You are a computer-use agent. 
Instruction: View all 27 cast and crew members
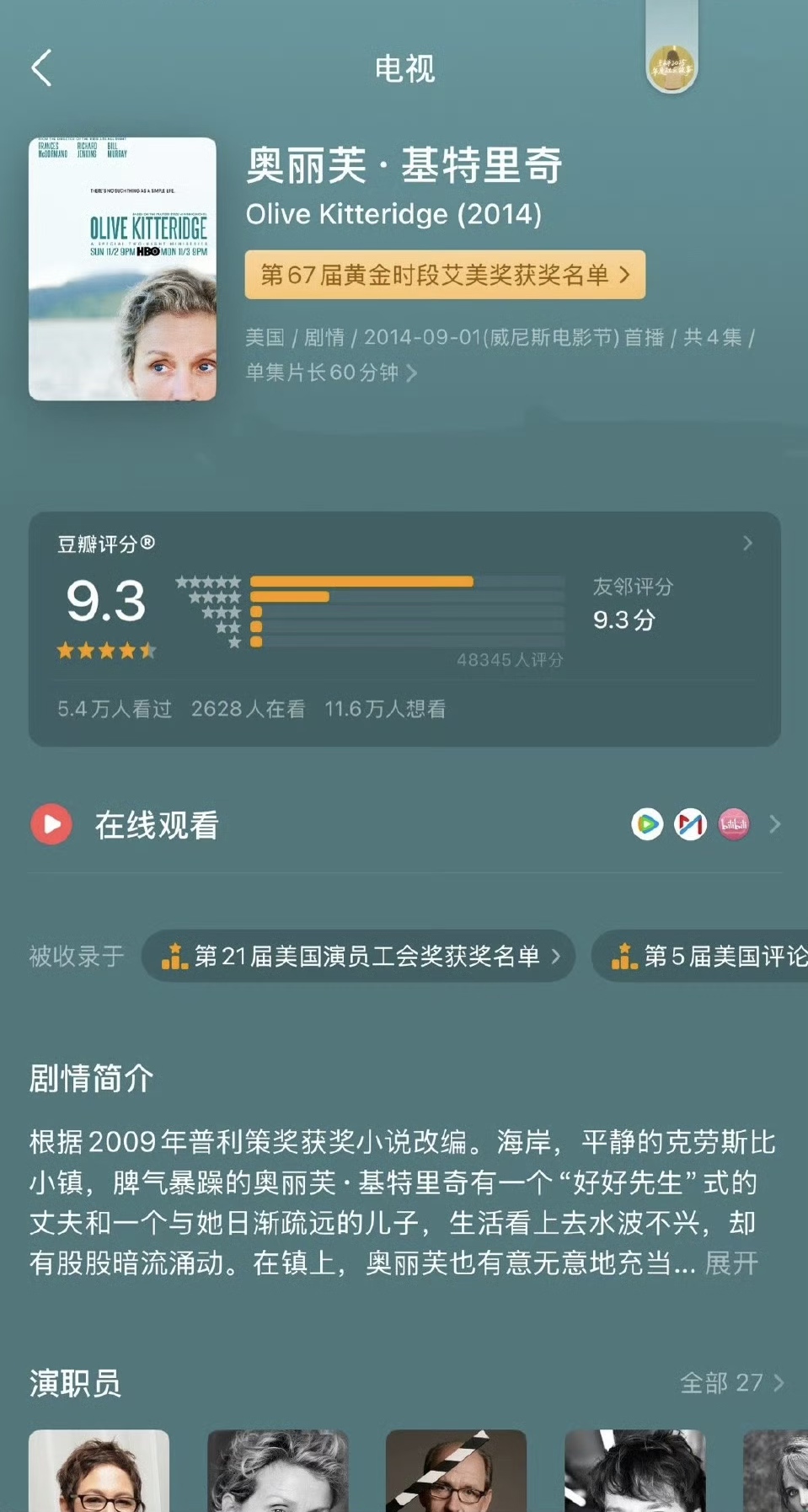[730, 1382]
